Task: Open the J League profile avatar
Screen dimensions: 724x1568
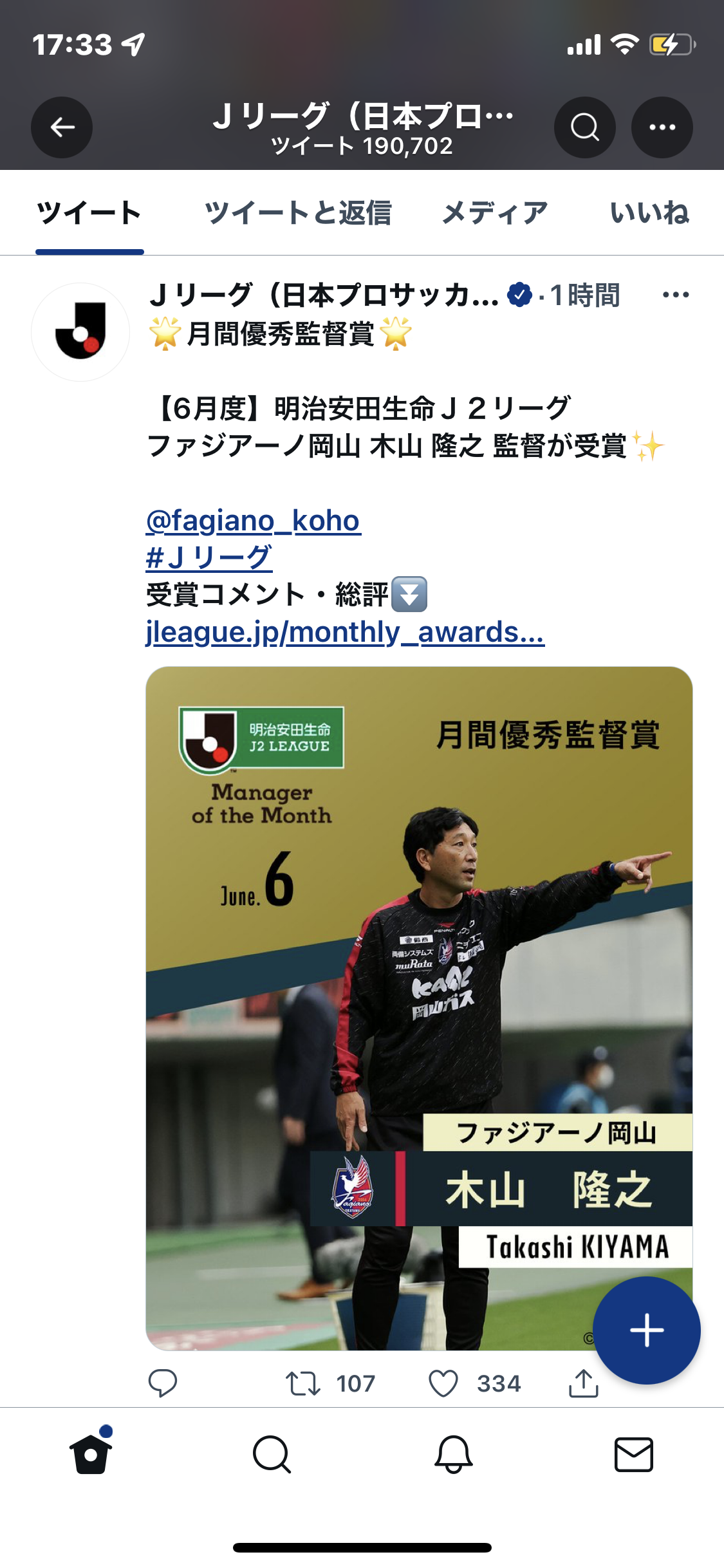Action: [x=80, y=332]
